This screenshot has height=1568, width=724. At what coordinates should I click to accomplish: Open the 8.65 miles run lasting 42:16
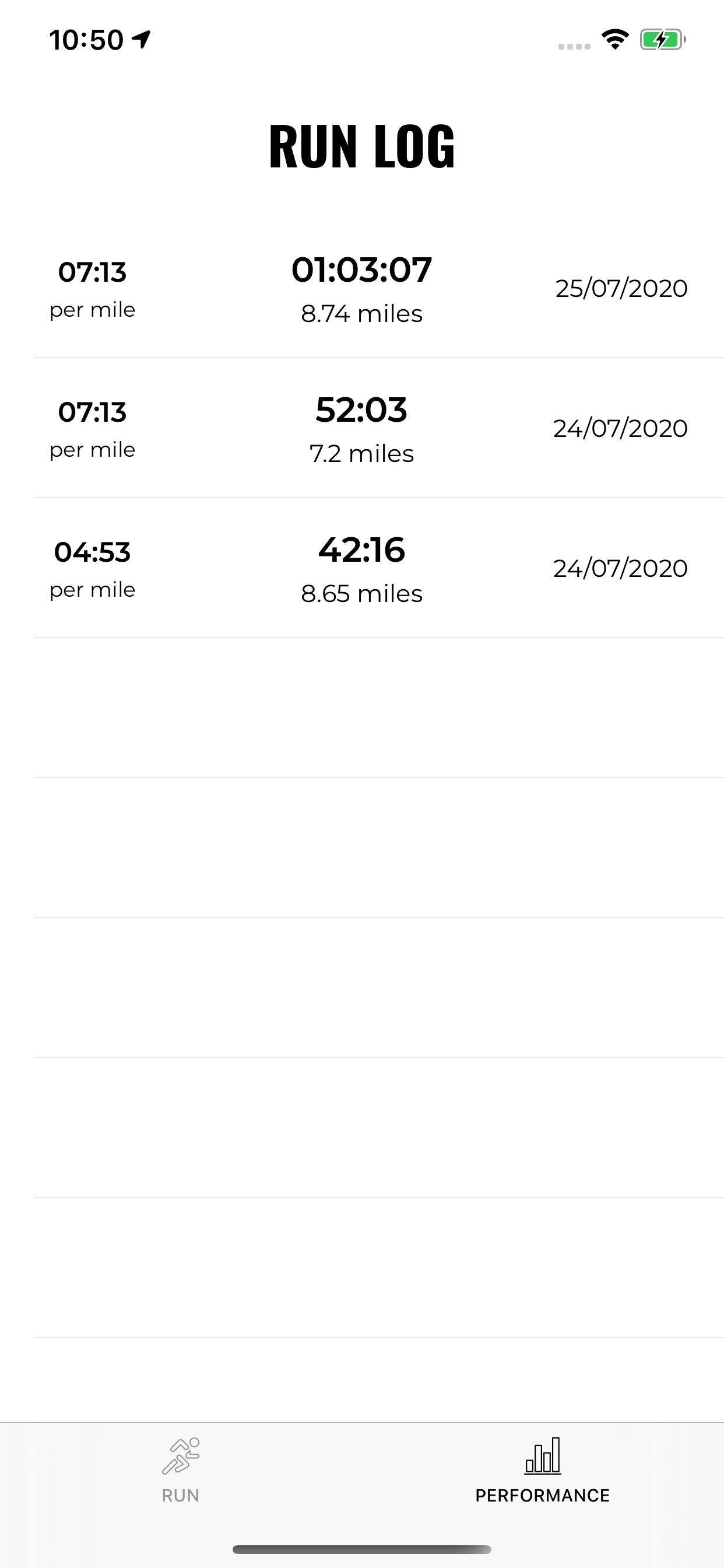tap(361, 569)
